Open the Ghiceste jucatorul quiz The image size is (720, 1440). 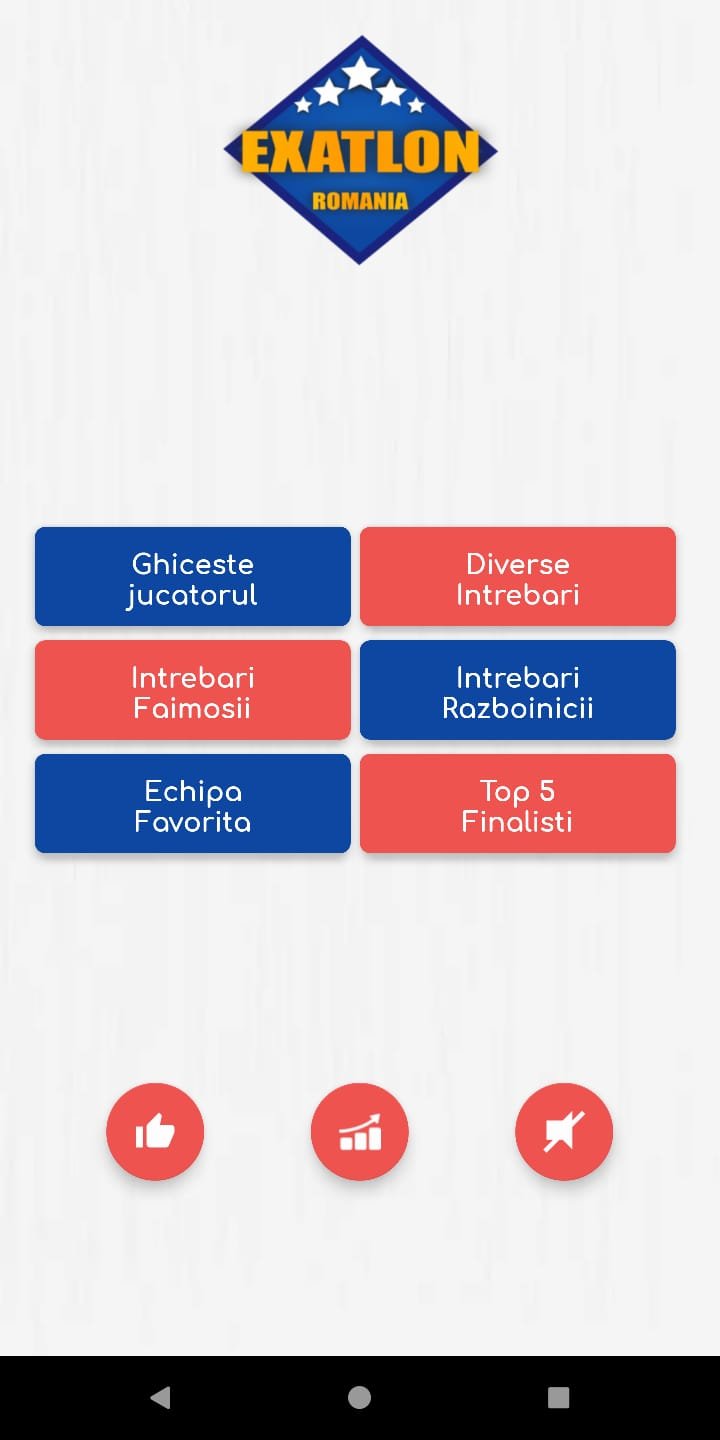193,577
